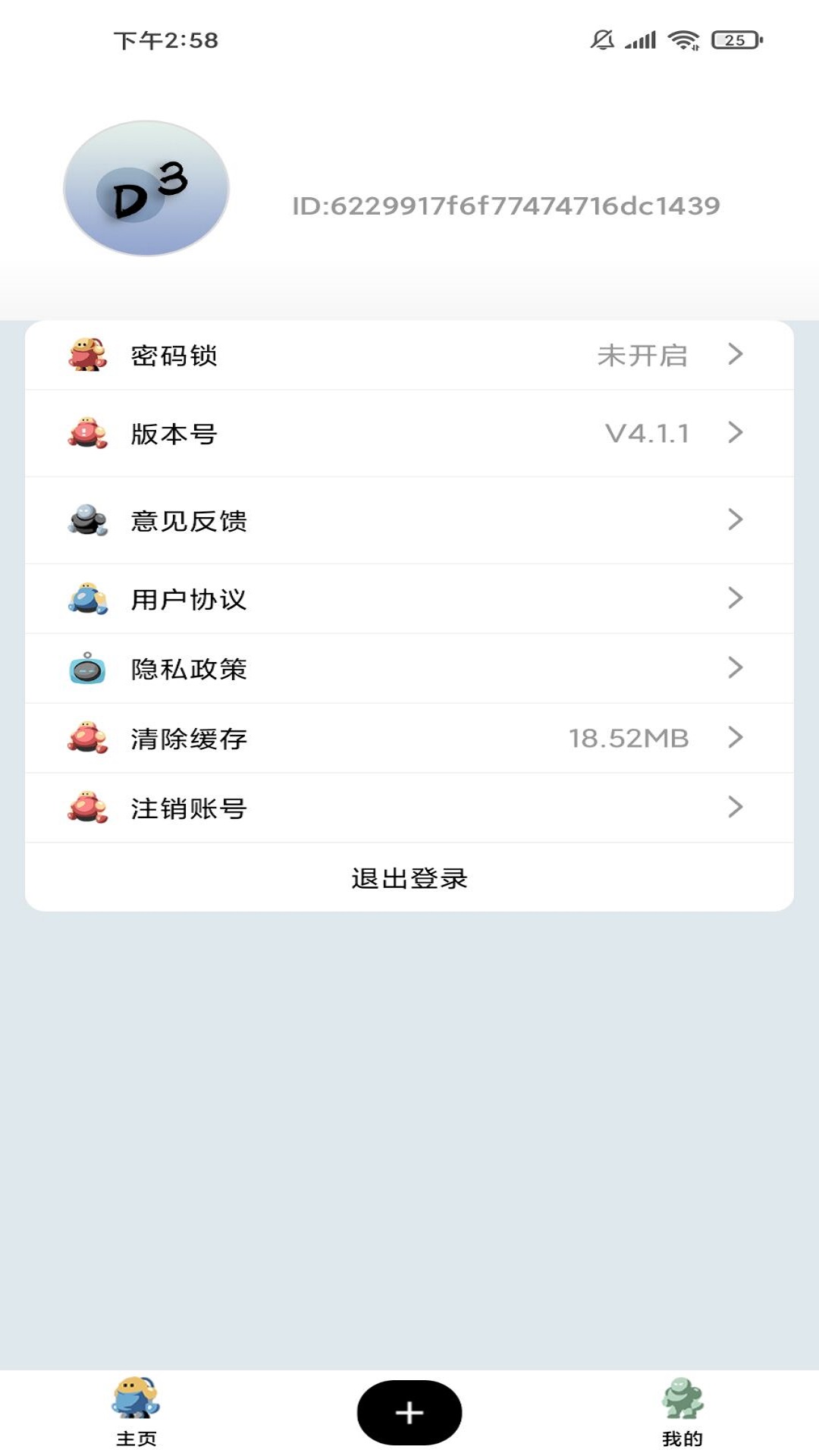819x1456 pixels.
Task: Read the 隐私政策 privacy policy
Action: [x=409, y=669]
